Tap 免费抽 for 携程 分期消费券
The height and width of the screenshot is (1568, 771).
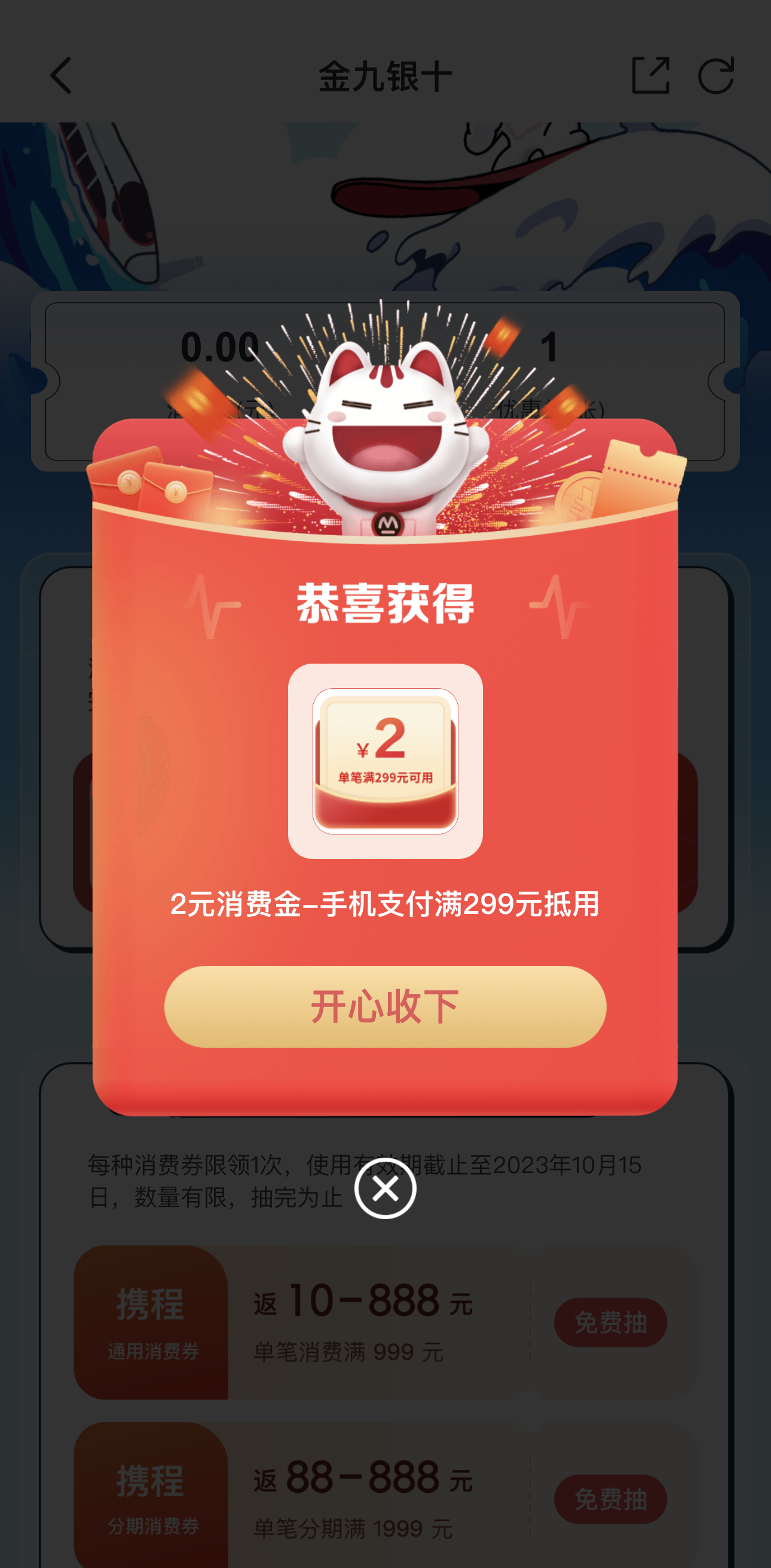610,1499
